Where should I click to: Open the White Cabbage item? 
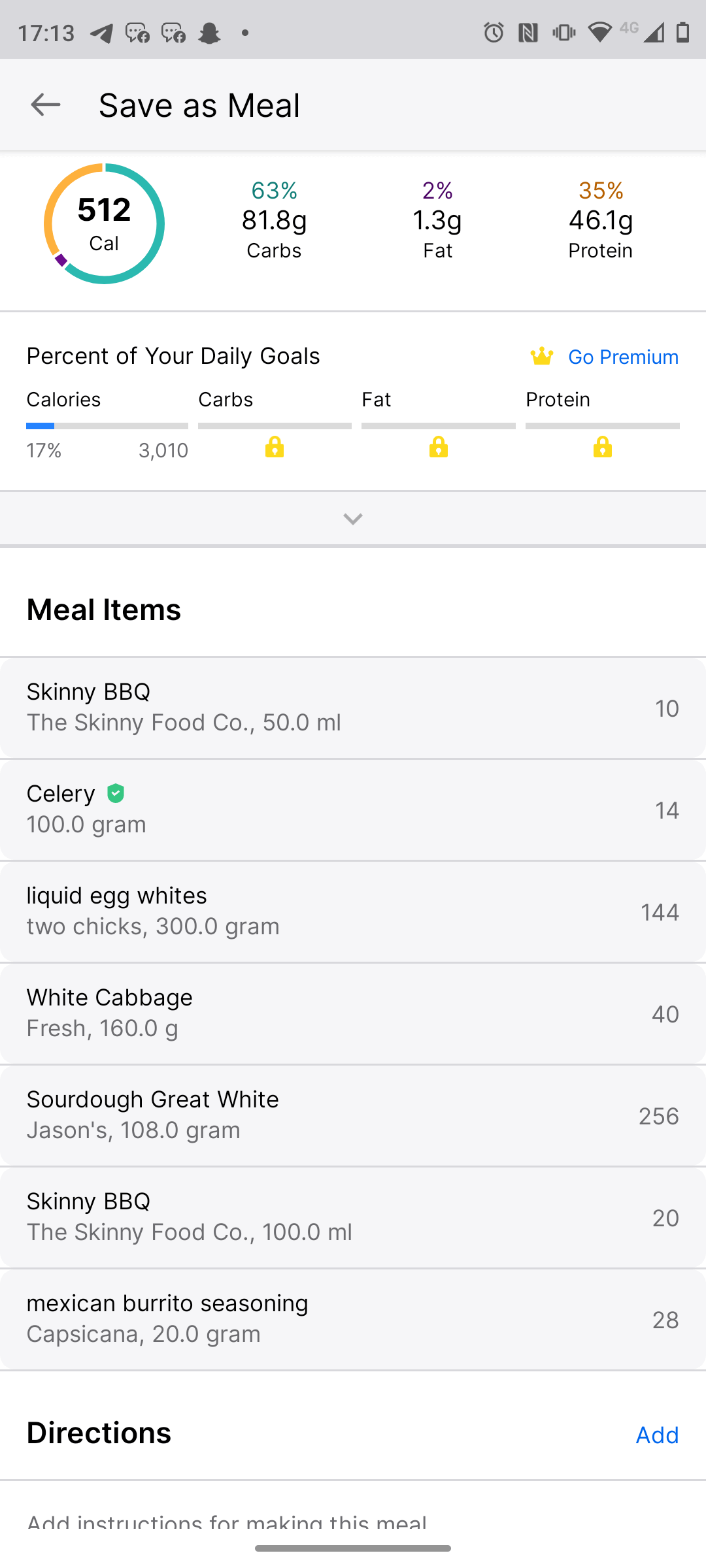point(353,1013)
